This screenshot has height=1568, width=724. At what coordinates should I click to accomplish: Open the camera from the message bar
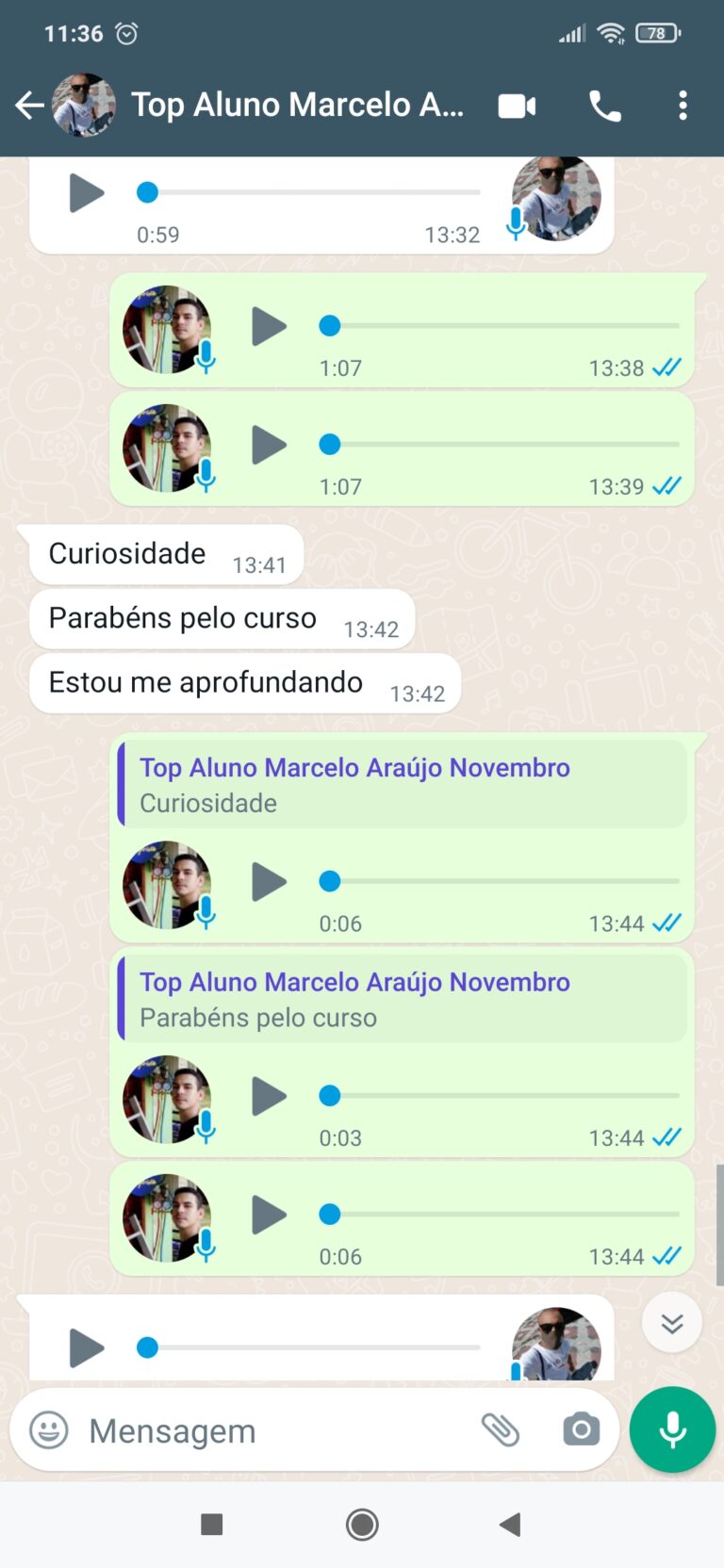581,1430
